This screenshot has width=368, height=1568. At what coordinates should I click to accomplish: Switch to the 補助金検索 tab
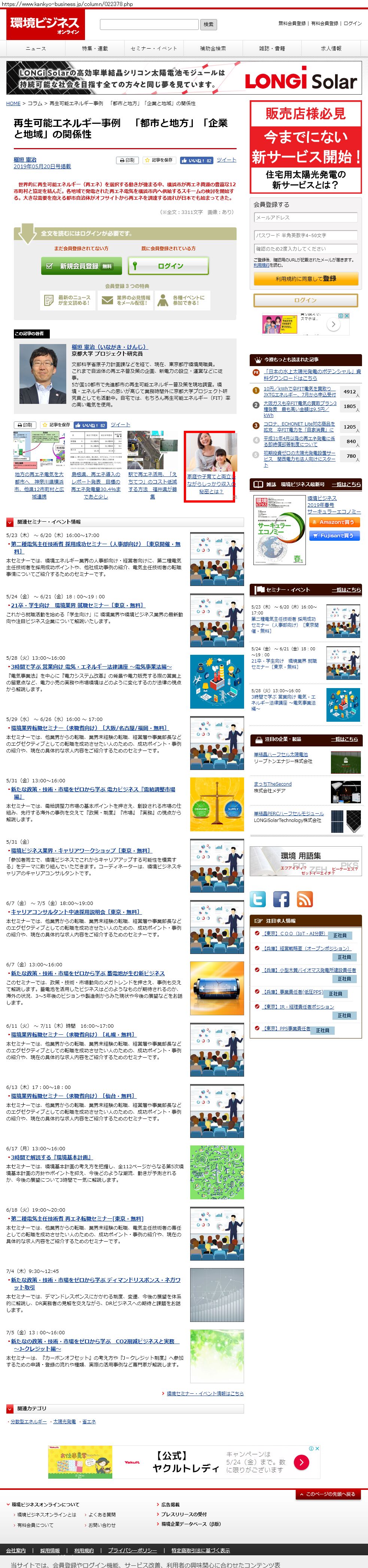tap(213, 48)
